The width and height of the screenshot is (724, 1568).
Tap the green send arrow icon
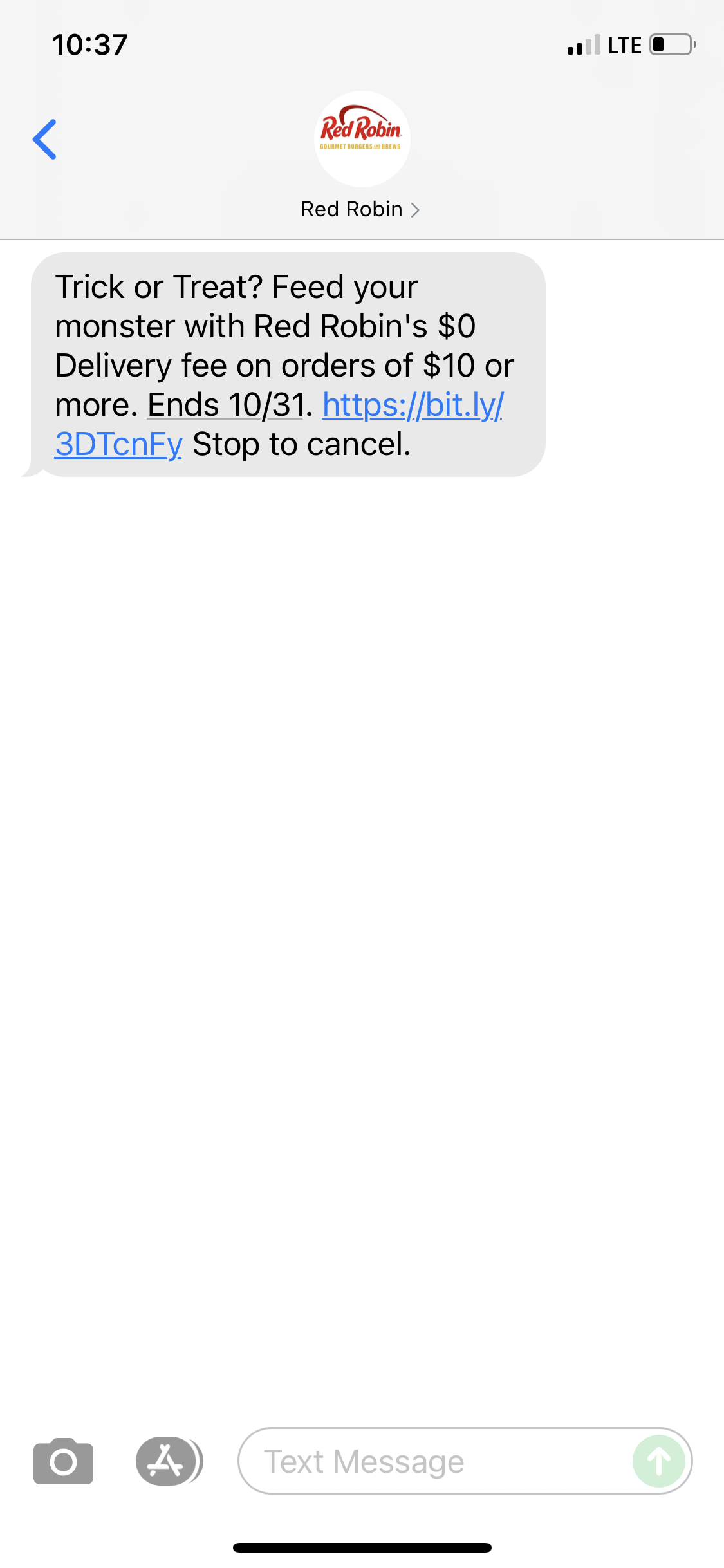(658, 1461)
